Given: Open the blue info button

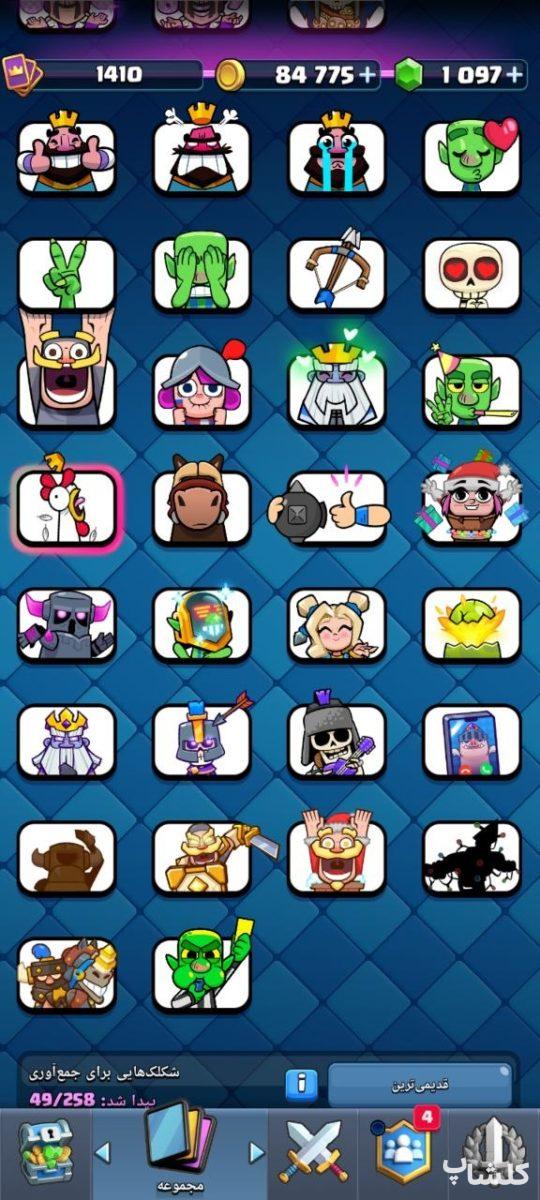Looking at the screenshot, I should click(301, 1084).
